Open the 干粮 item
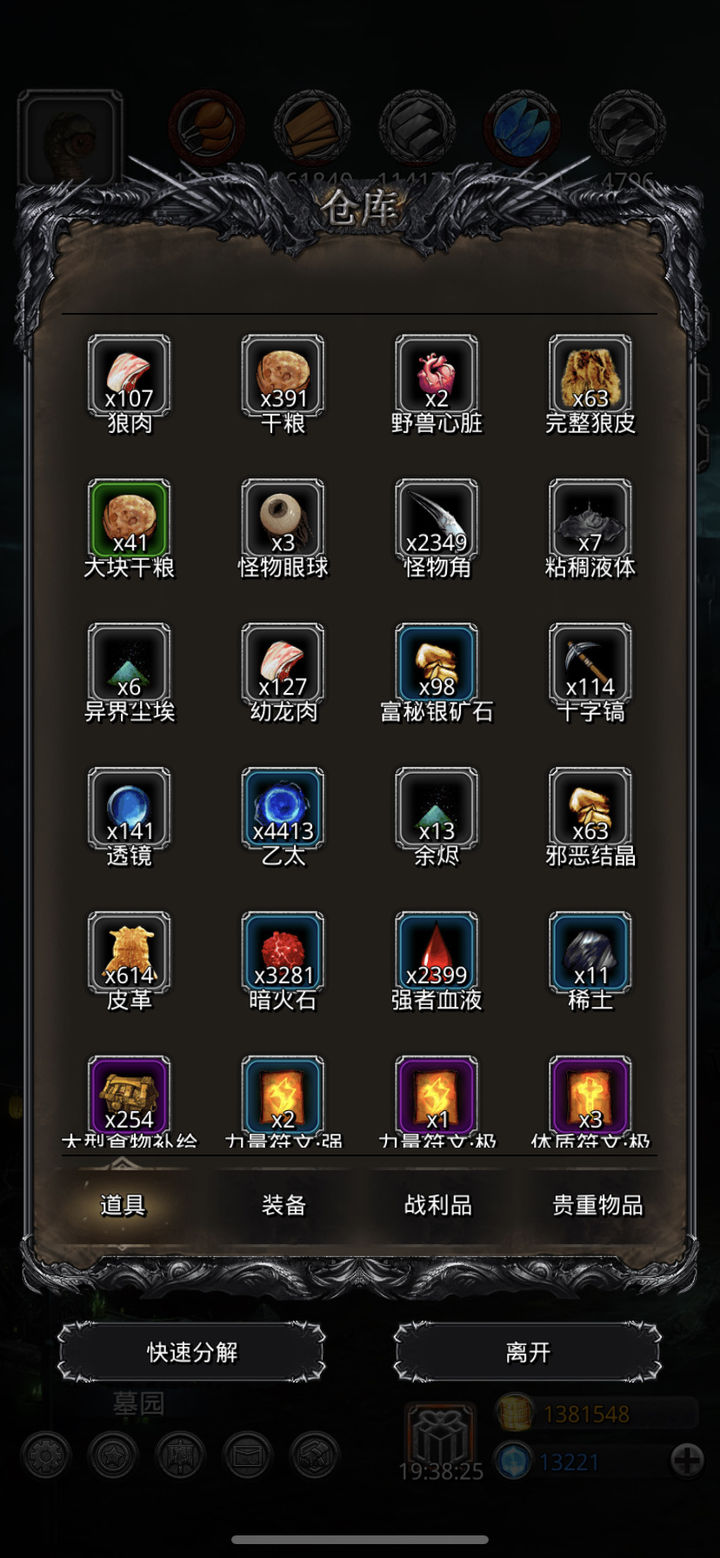Screen dimensions: 720x1558 tap(283, 377)
